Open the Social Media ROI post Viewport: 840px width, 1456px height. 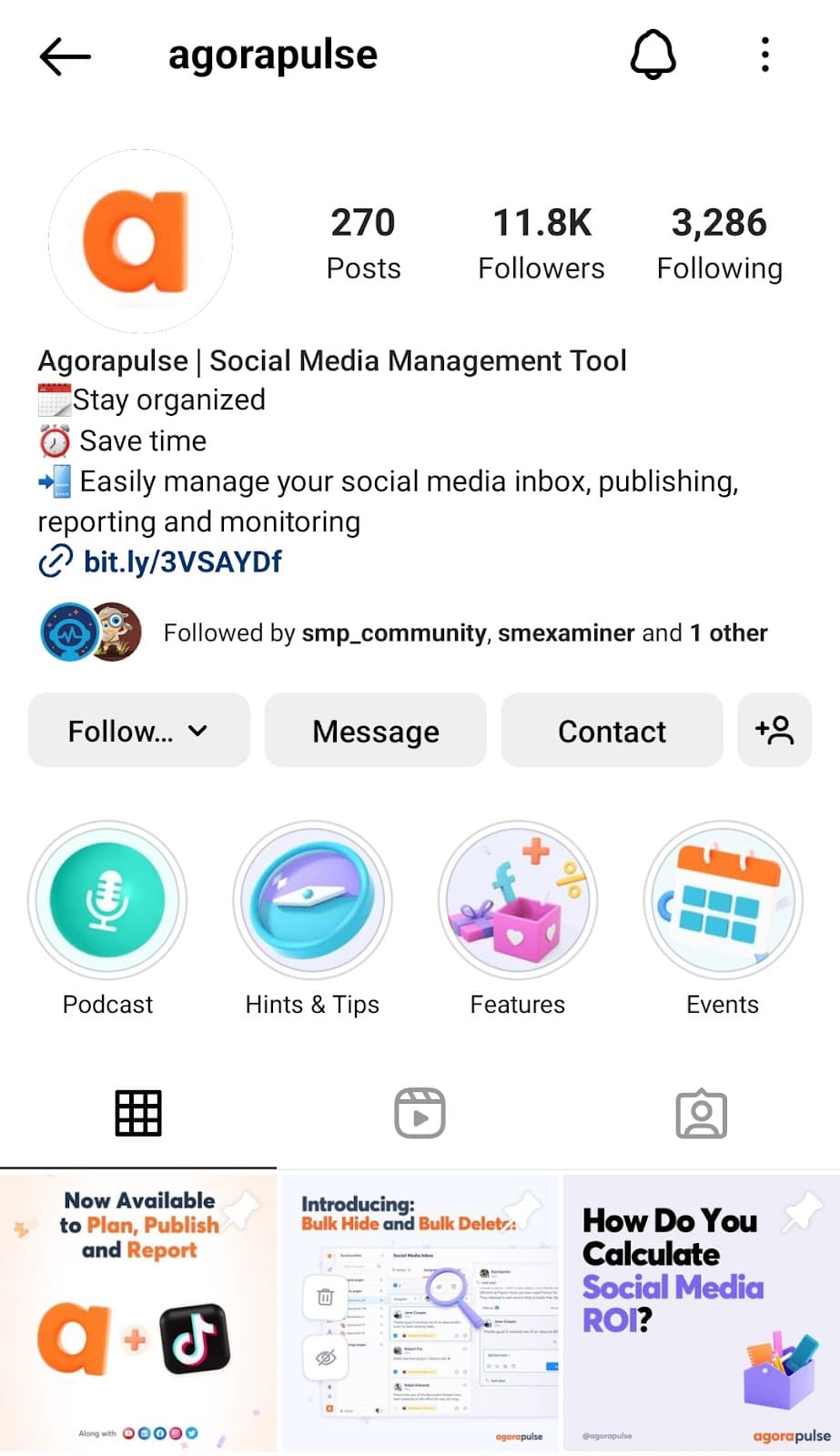pyautogui.click(x=702, y=1312)
